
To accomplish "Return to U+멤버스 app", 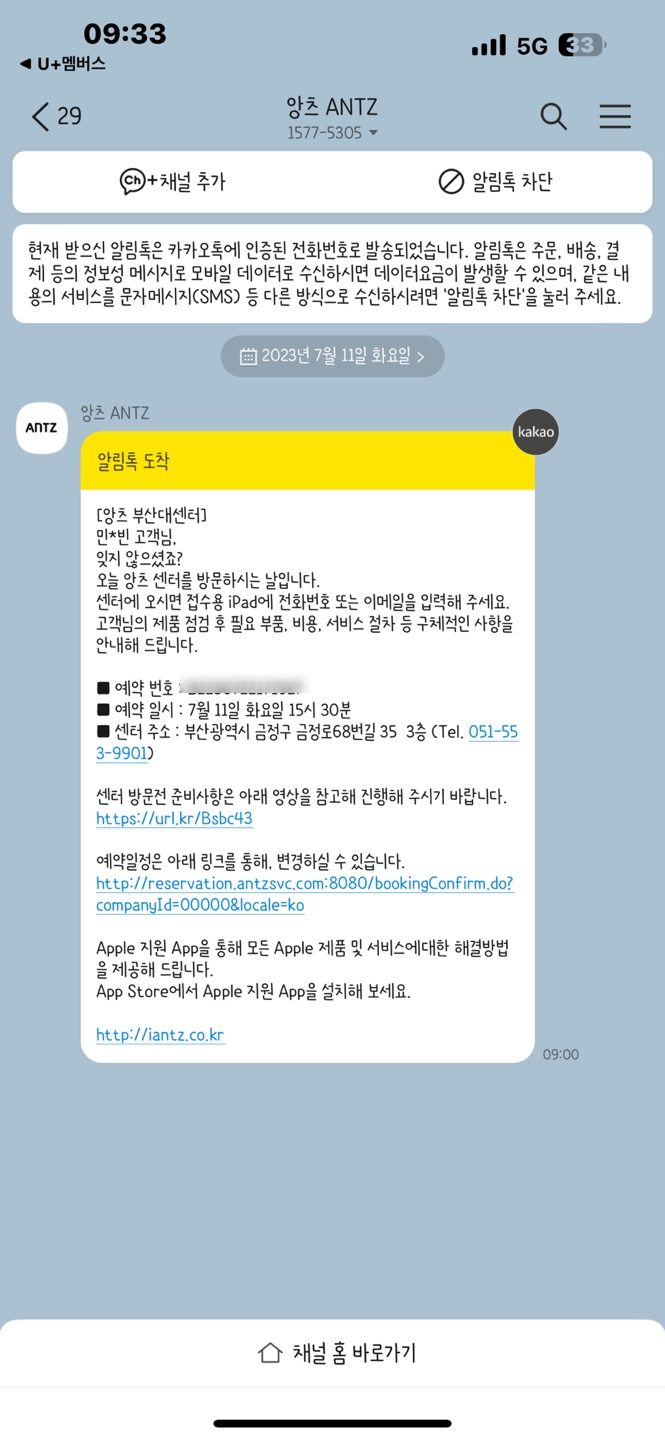I will [62, 63].
